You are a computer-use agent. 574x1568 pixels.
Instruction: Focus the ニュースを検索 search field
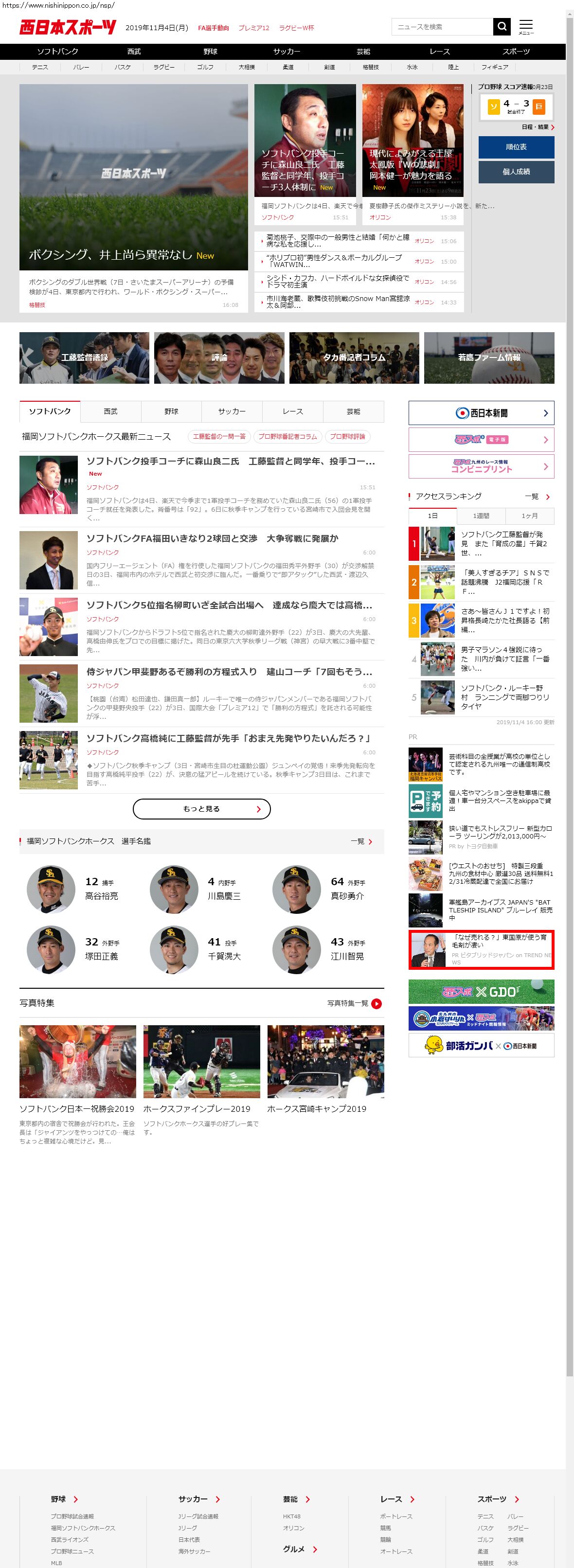(443, 27)
